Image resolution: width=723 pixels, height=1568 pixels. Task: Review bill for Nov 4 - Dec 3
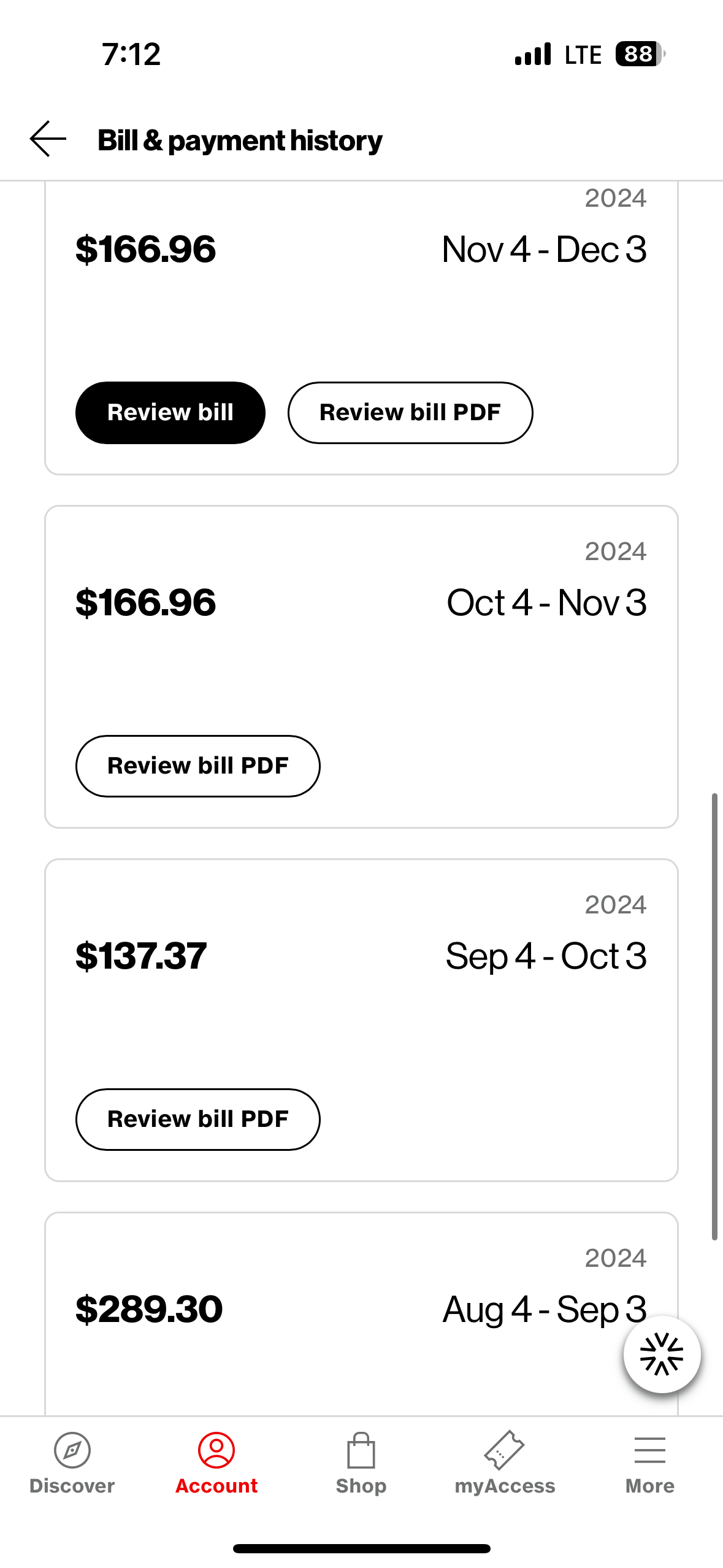(x=170, y=412)
